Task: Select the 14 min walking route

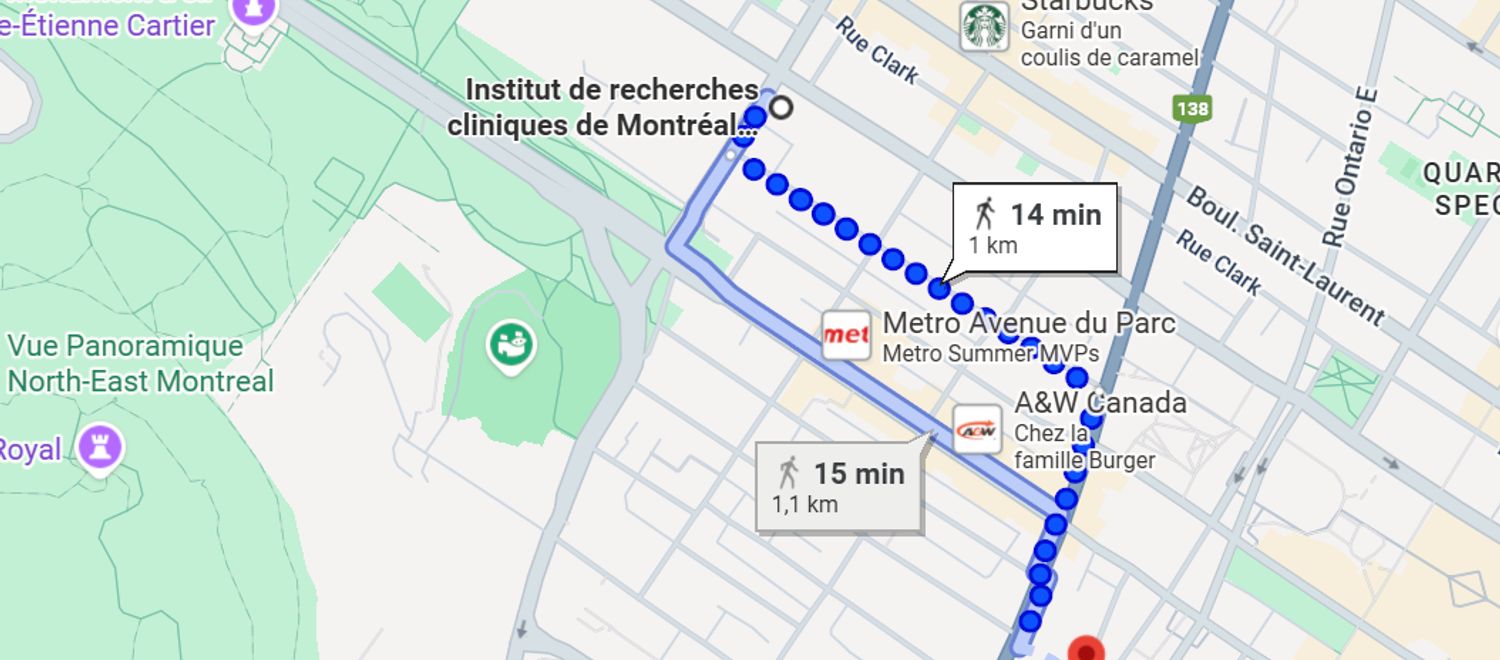Action: coord(1035,228)
